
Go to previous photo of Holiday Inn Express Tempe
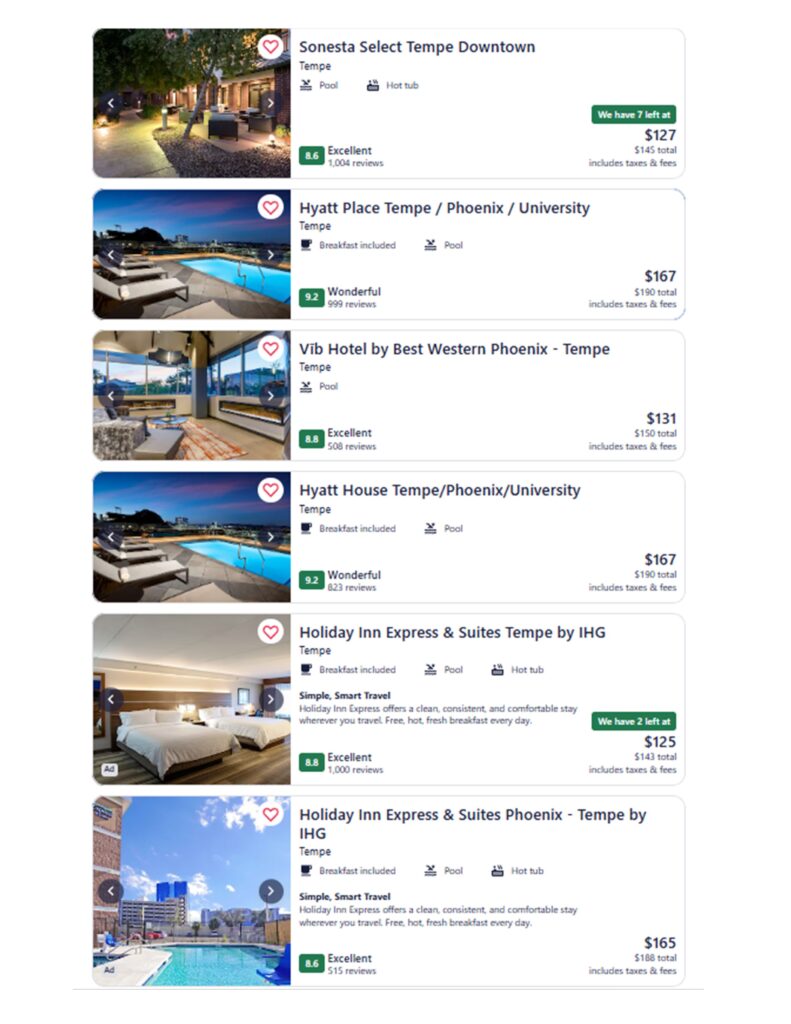point(111,699)
